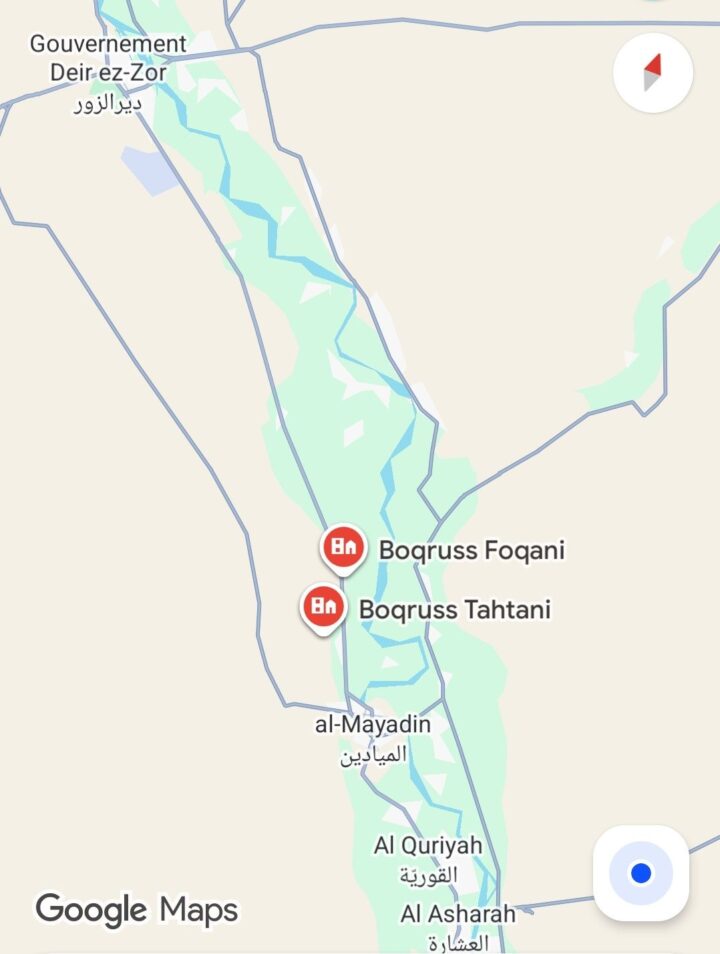This screenshot has height=954, width=720.
Task: Open the Boqruss Tahtani place pin
Action: pos(324,606)
